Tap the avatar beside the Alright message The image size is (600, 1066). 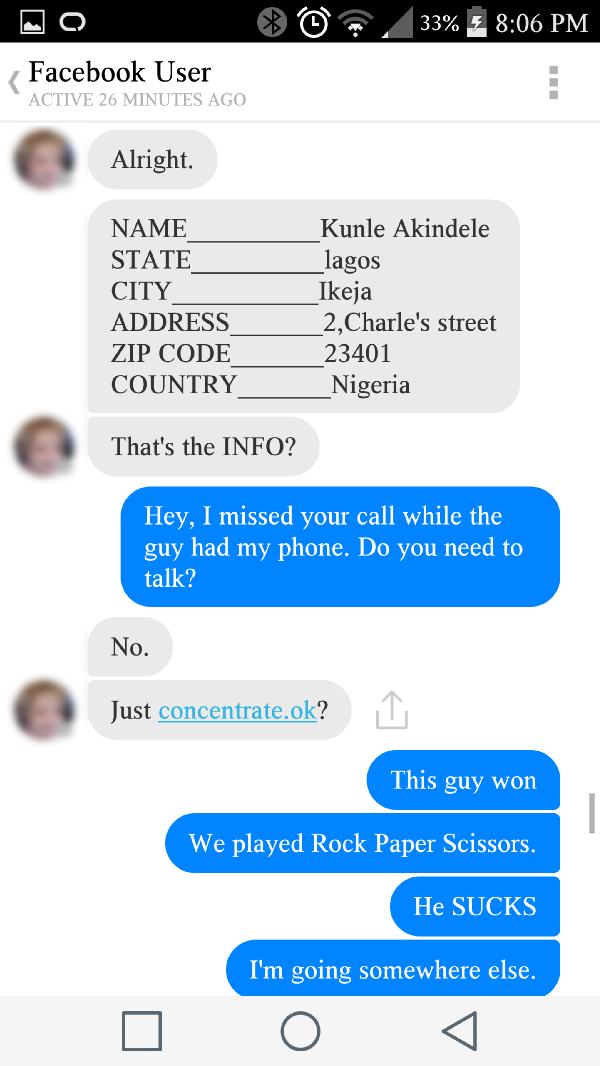pos(43,159)
